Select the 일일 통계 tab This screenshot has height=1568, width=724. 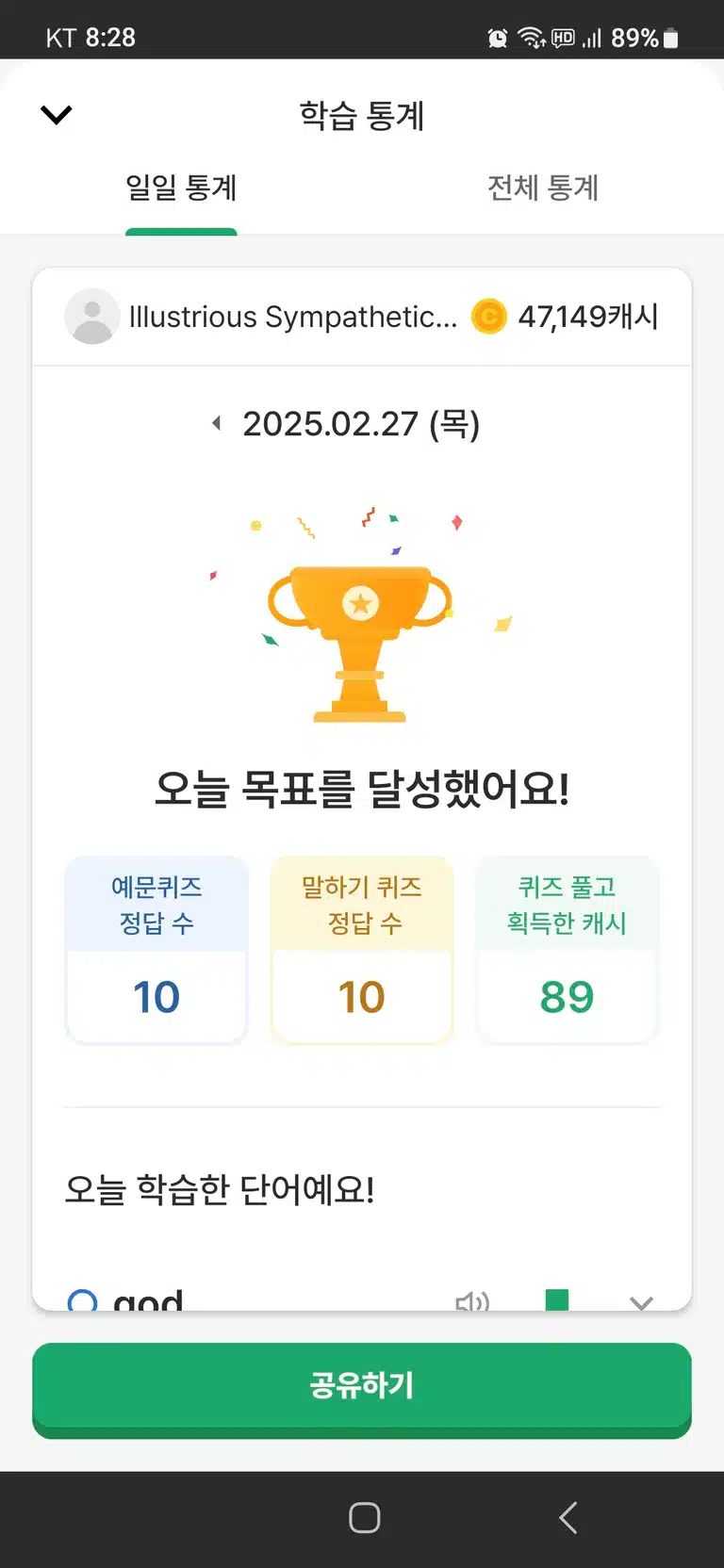181,188
